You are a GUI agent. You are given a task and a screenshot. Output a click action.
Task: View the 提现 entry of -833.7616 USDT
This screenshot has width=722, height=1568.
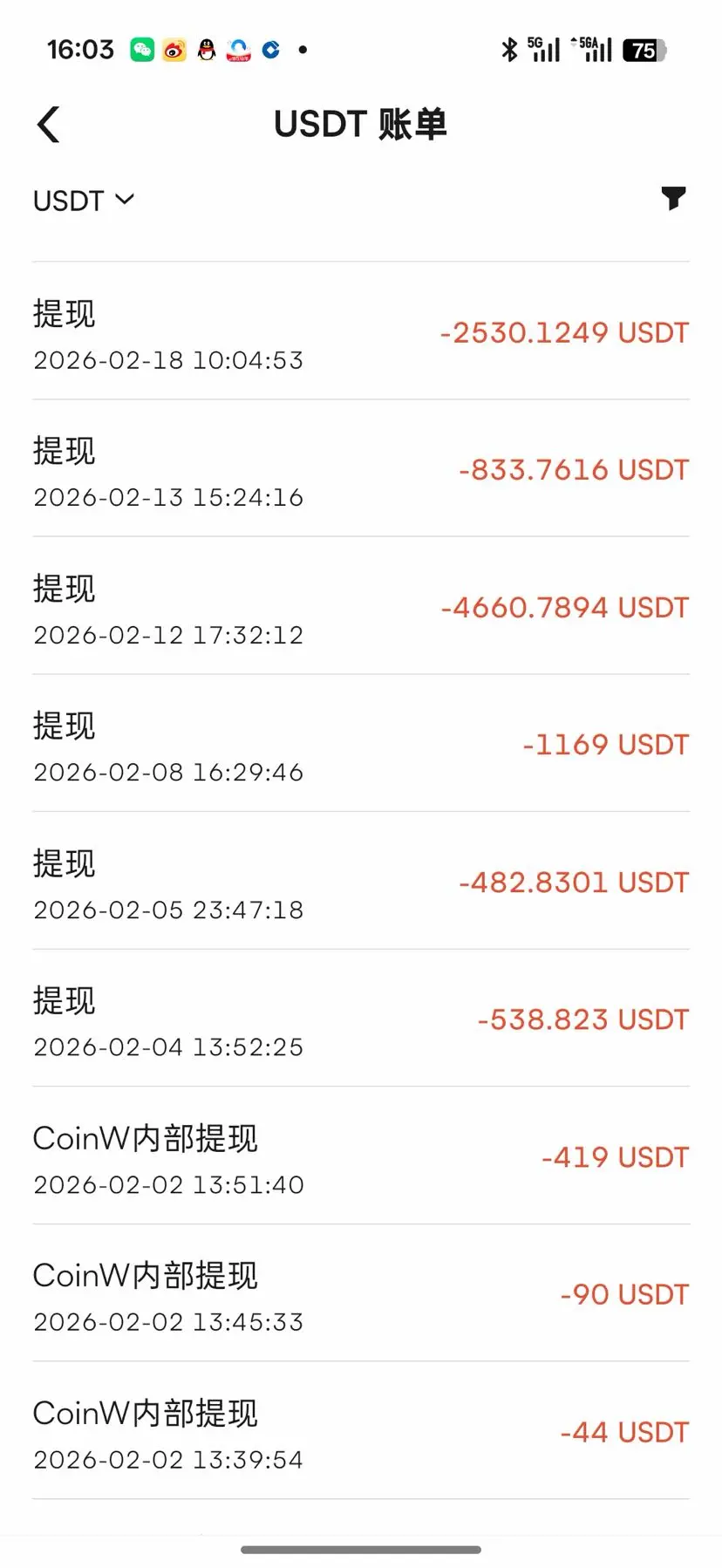click(x=361, y=469)
